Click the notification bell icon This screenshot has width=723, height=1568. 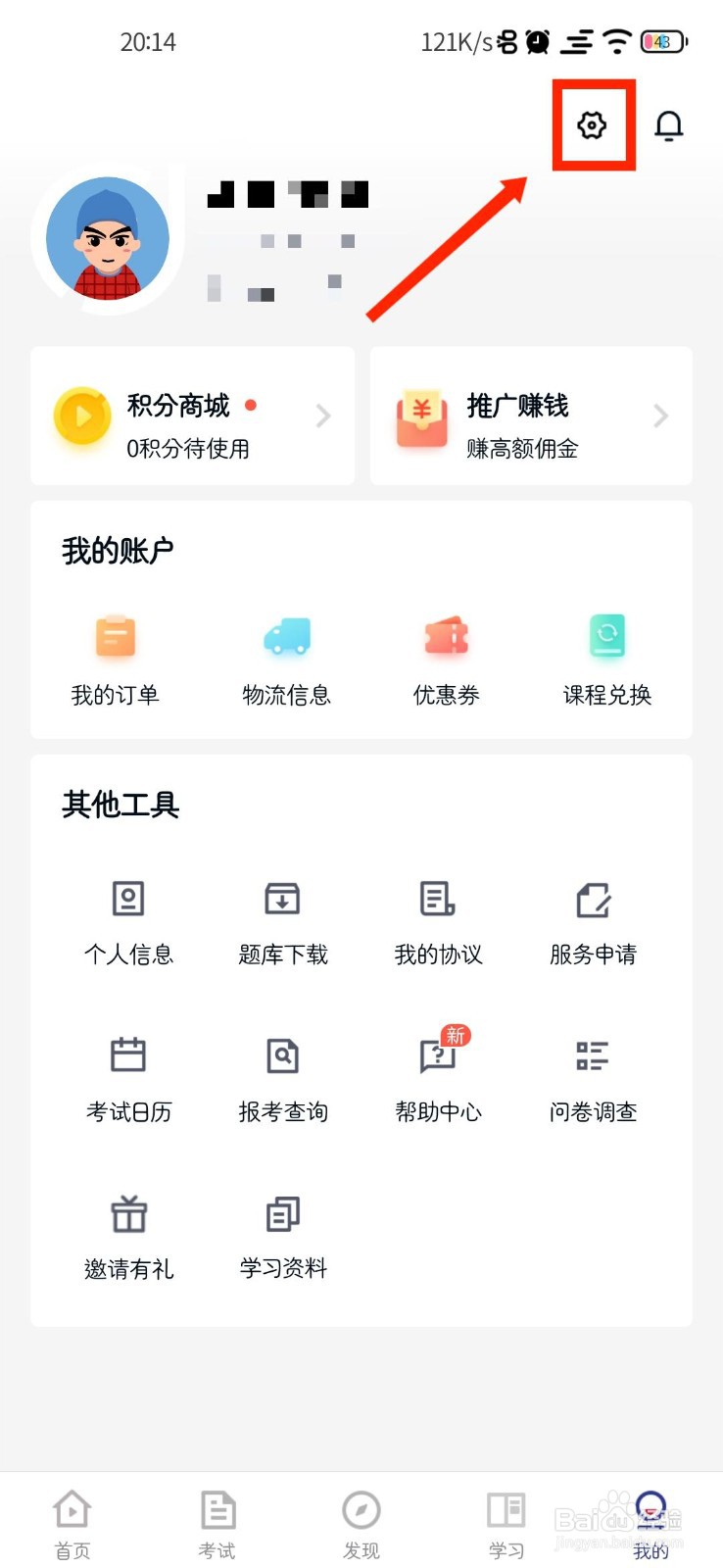669,125
